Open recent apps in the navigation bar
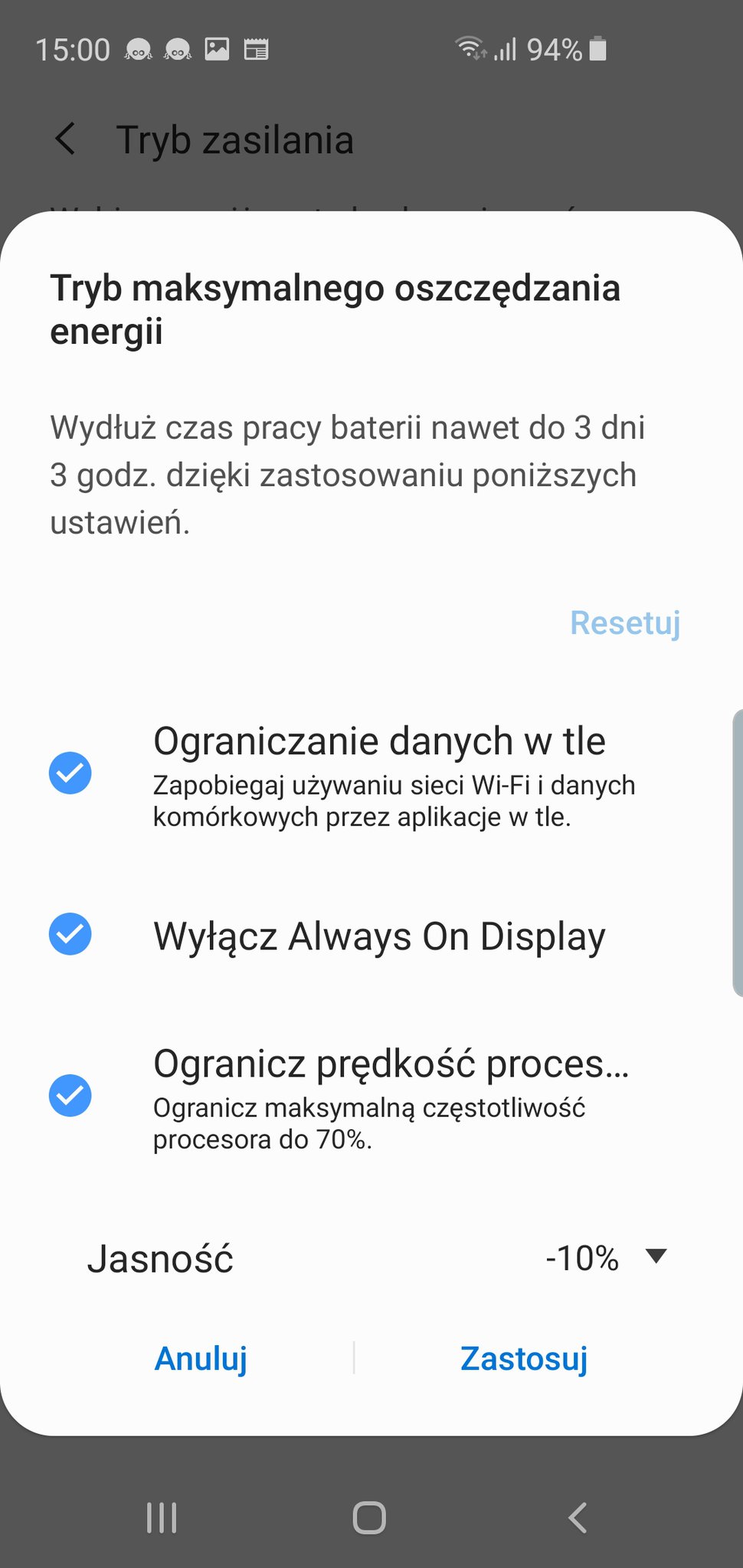The image size is (743, 1568). (x=162, y=1517)
